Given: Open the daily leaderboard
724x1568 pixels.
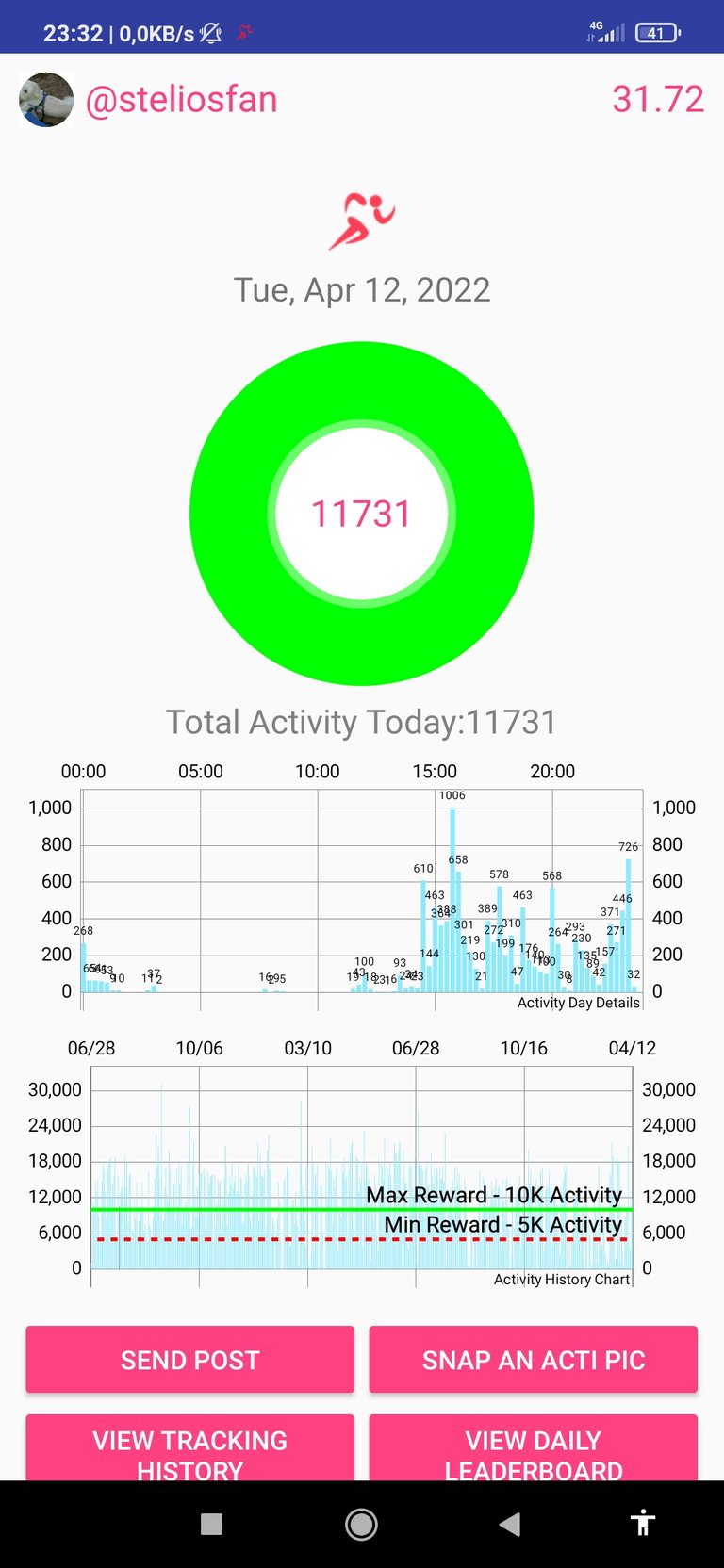Looking at the screenshot, I should [533, 1449].
